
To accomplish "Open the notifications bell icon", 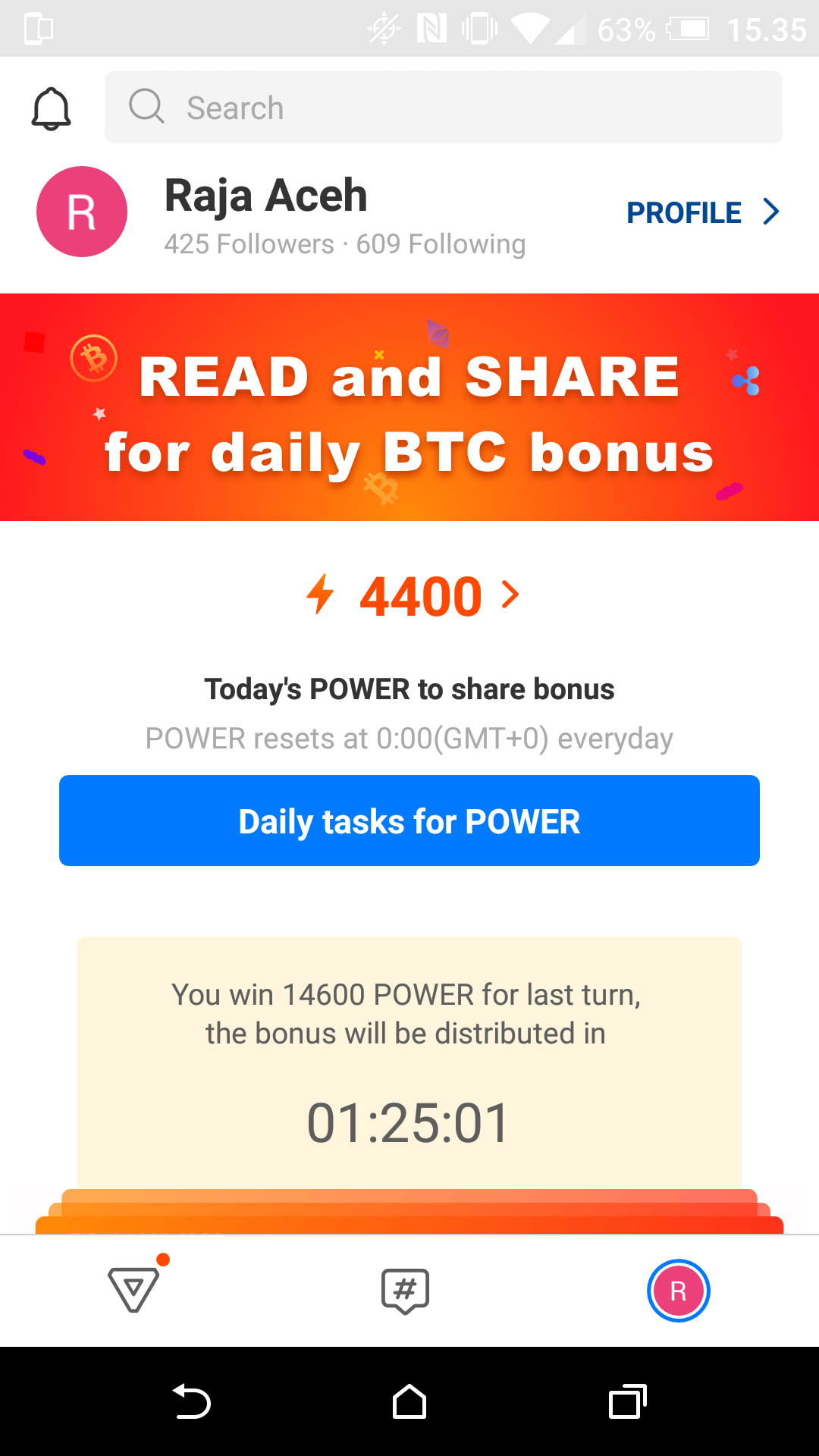I will 51,107.
